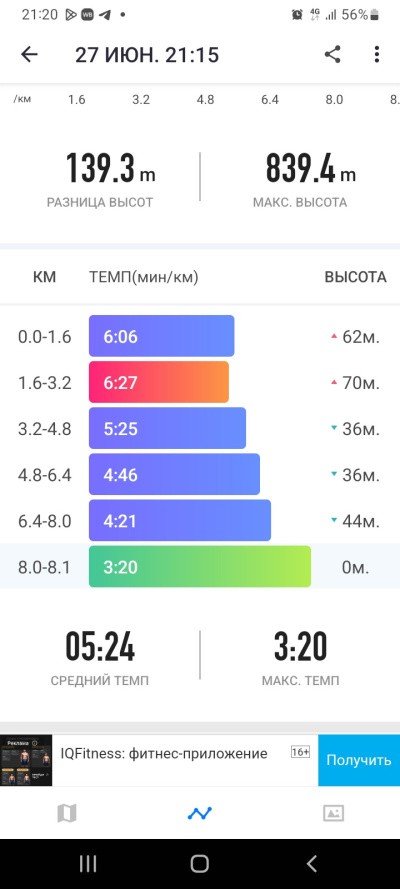Share this workout

point(333,54)
